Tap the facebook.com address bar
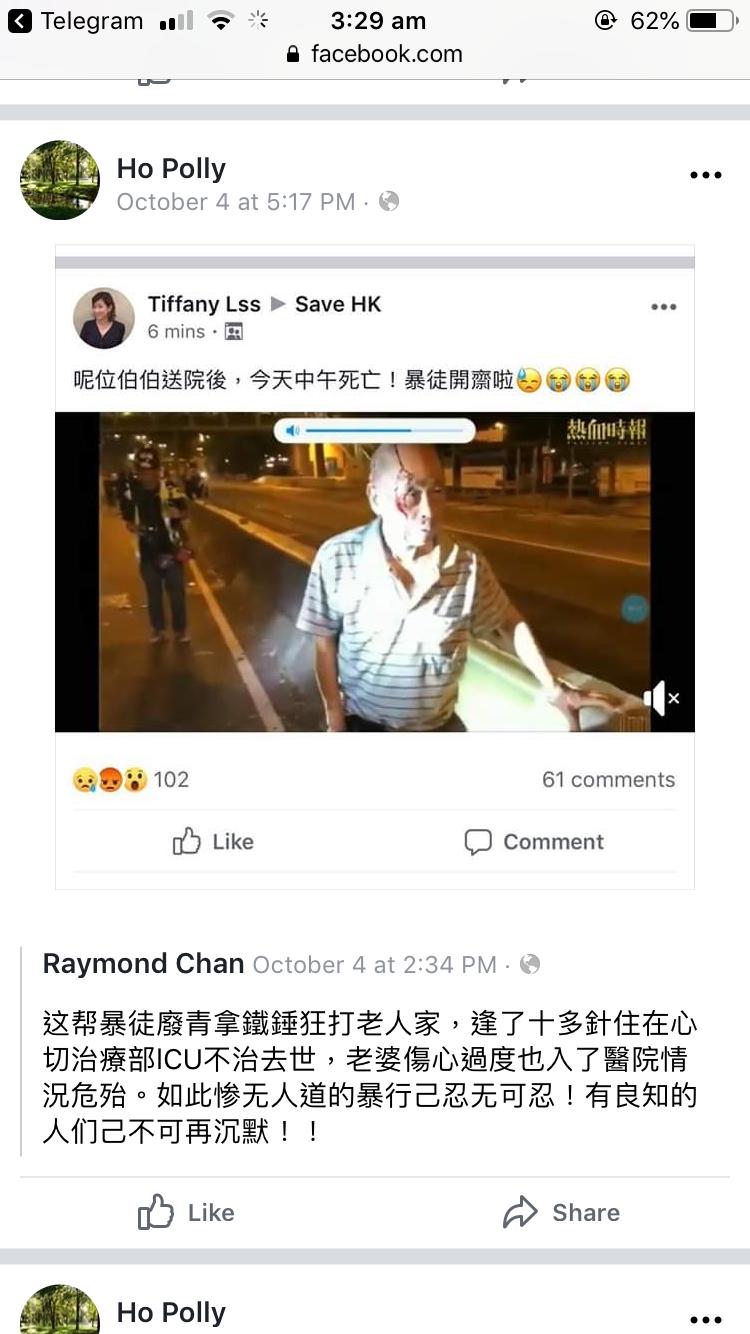750x1334 pixels. pyautogui.click(x=375, y=54)
